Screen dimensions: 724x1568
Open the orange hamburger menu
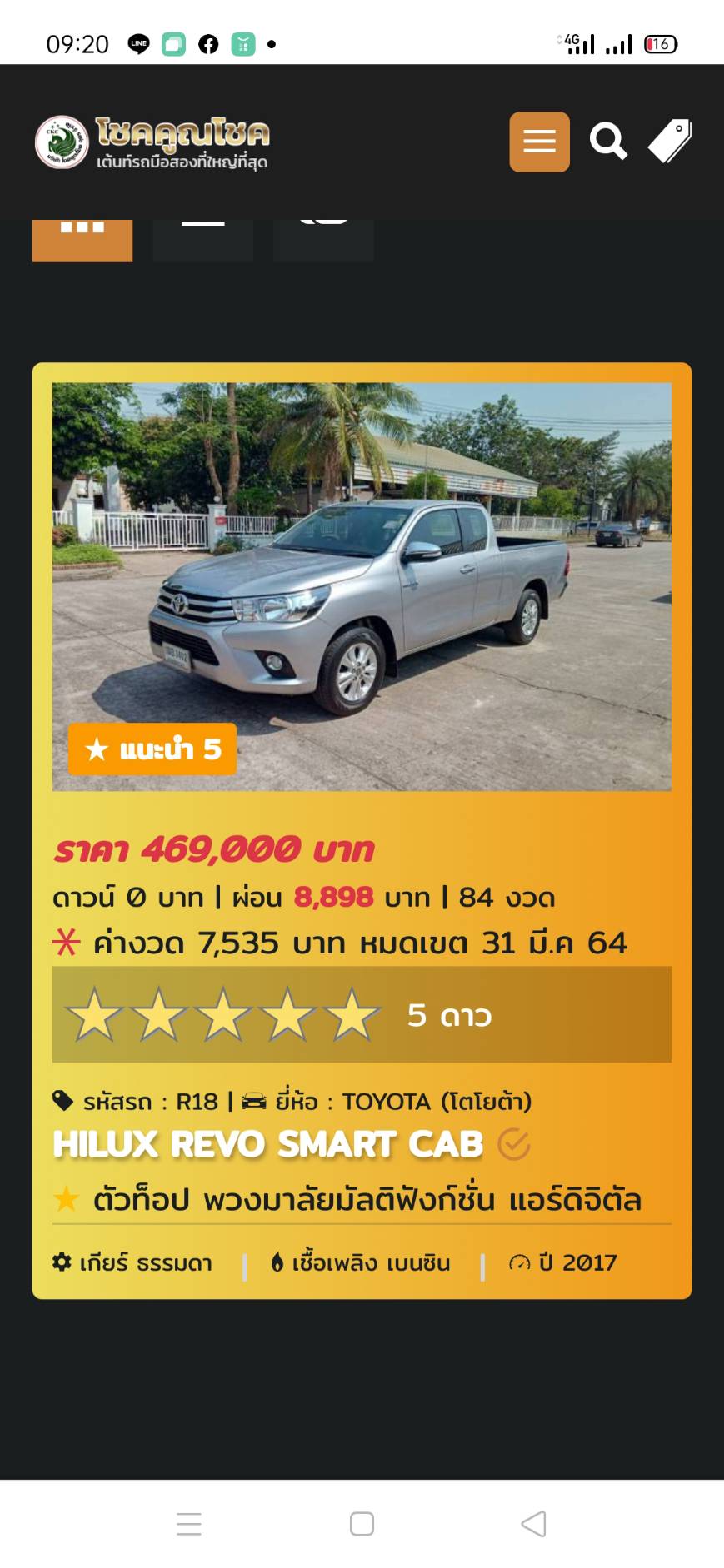click(539, 142)
